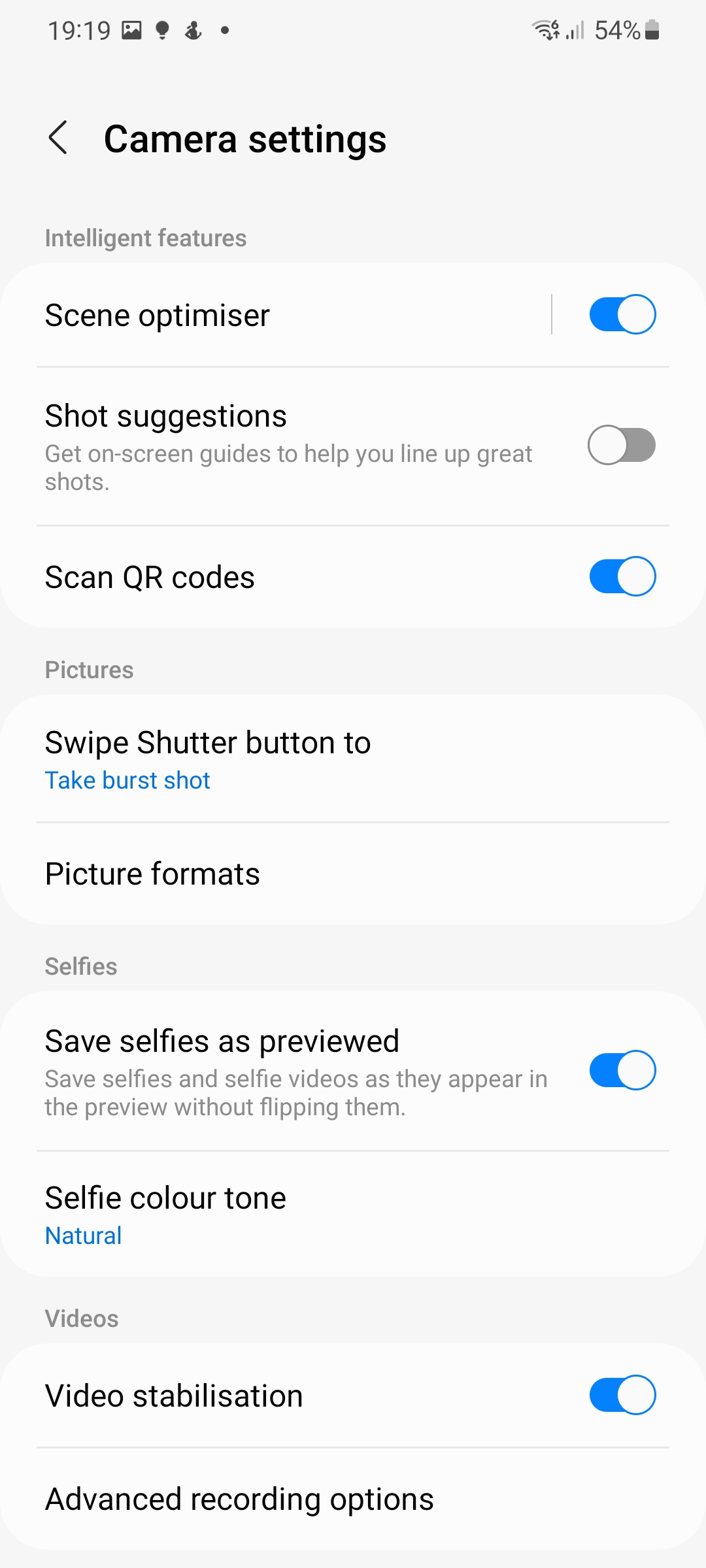Turn off Video stabilisation
This screenshot has height=1568, width=706.
pos(622,1395)
